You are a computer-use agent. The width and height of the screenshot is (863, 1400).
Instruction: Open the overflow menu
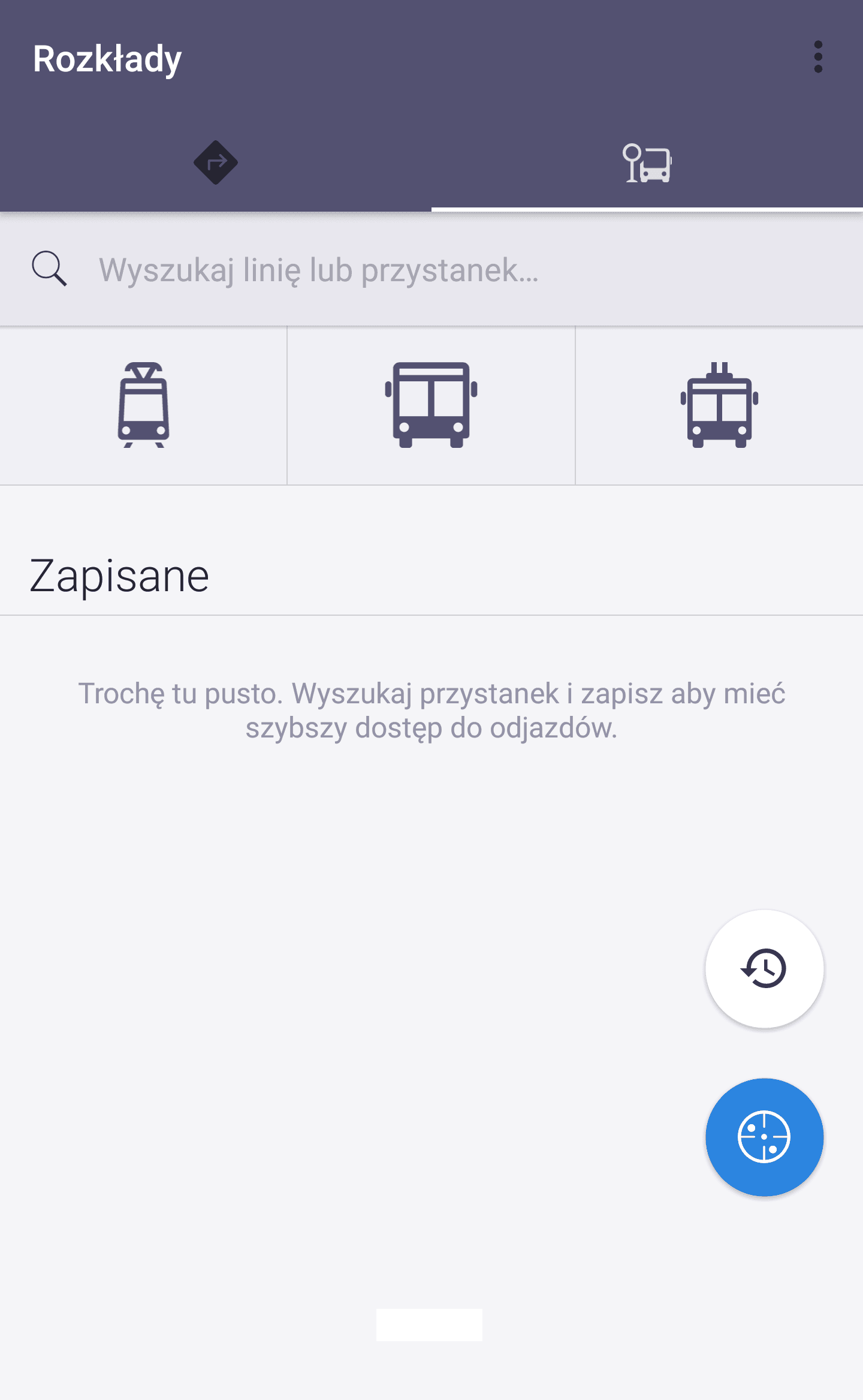pos(817,58)
